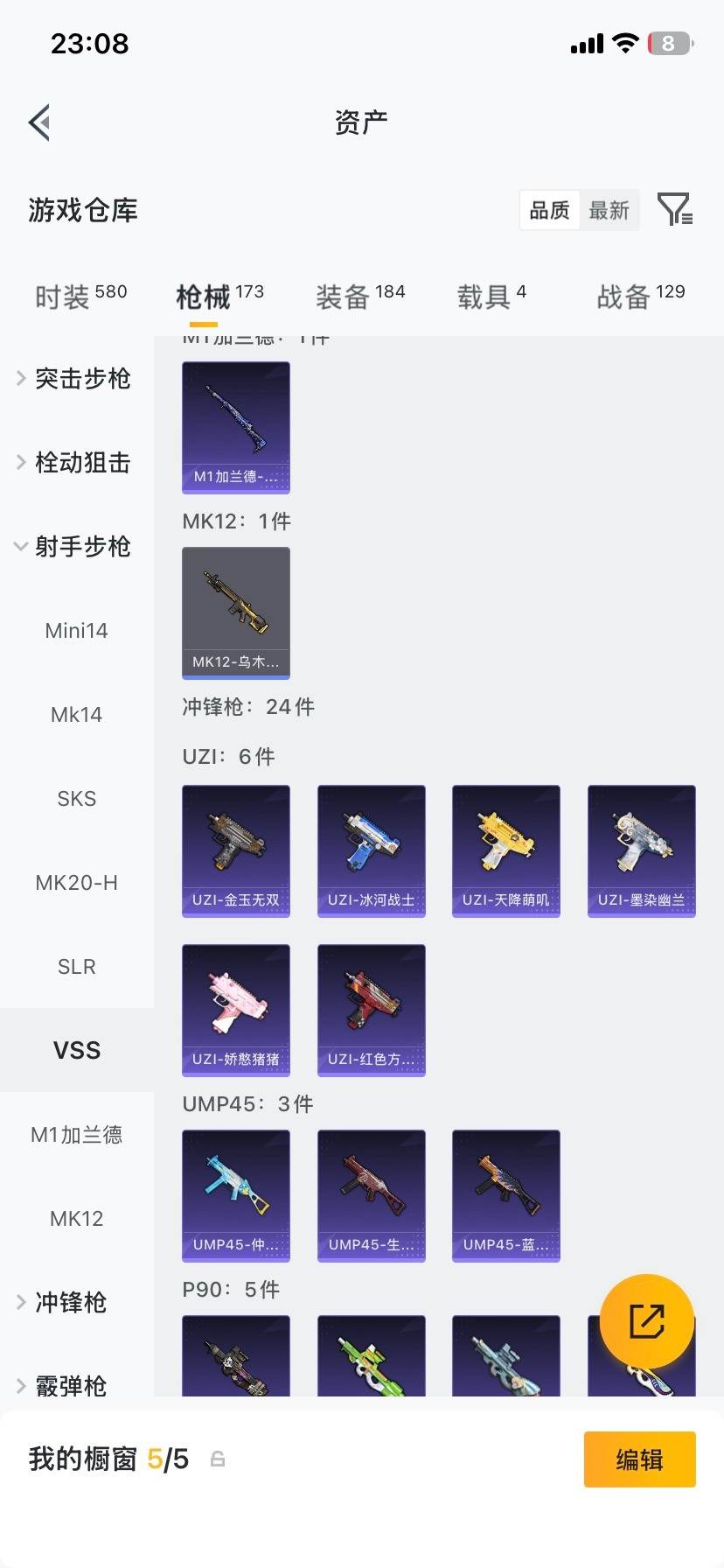Open the filter icon beside 最新
This screenshot has width=724, height=1568.
pyautogui.click(x=673, y=210)
